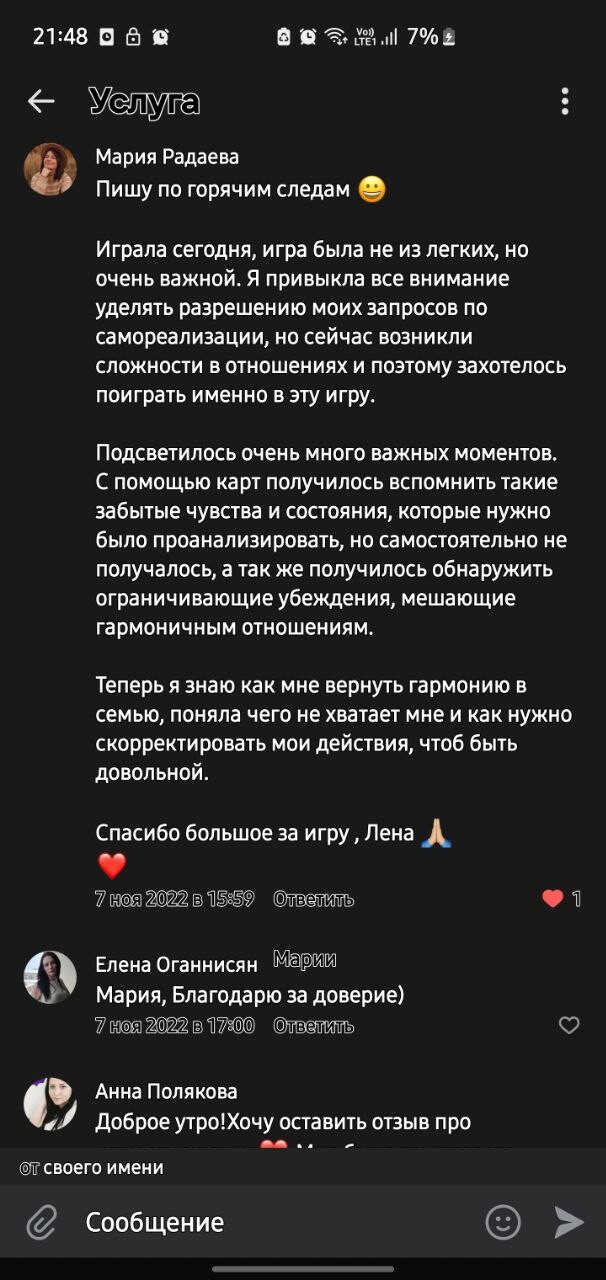
Task: Tap the name Елена Оганнисян
Action: tap(176, 964)
